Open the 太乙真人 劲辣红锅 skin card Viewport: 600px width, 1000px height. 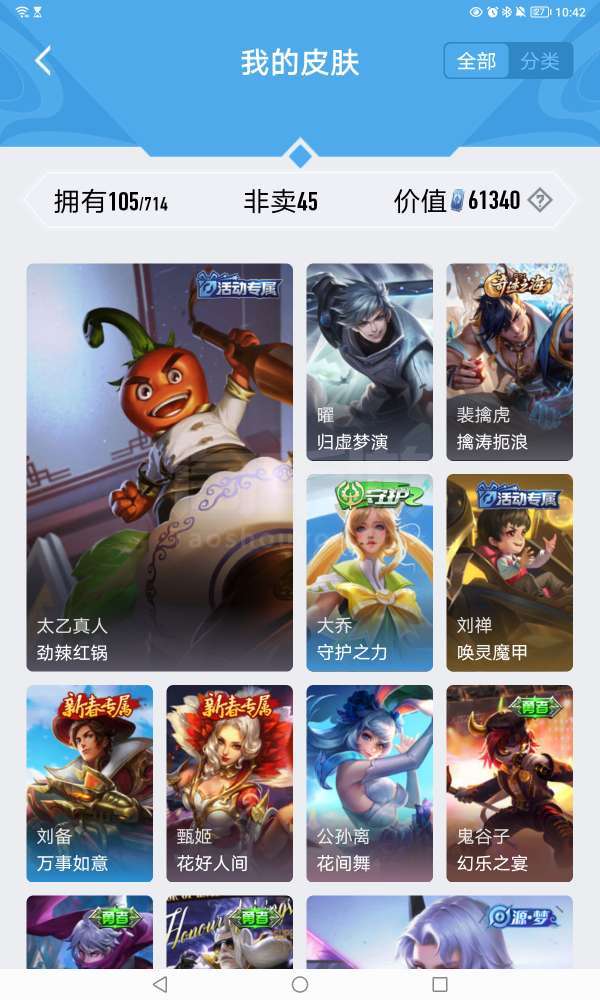[x=160, y=467]
